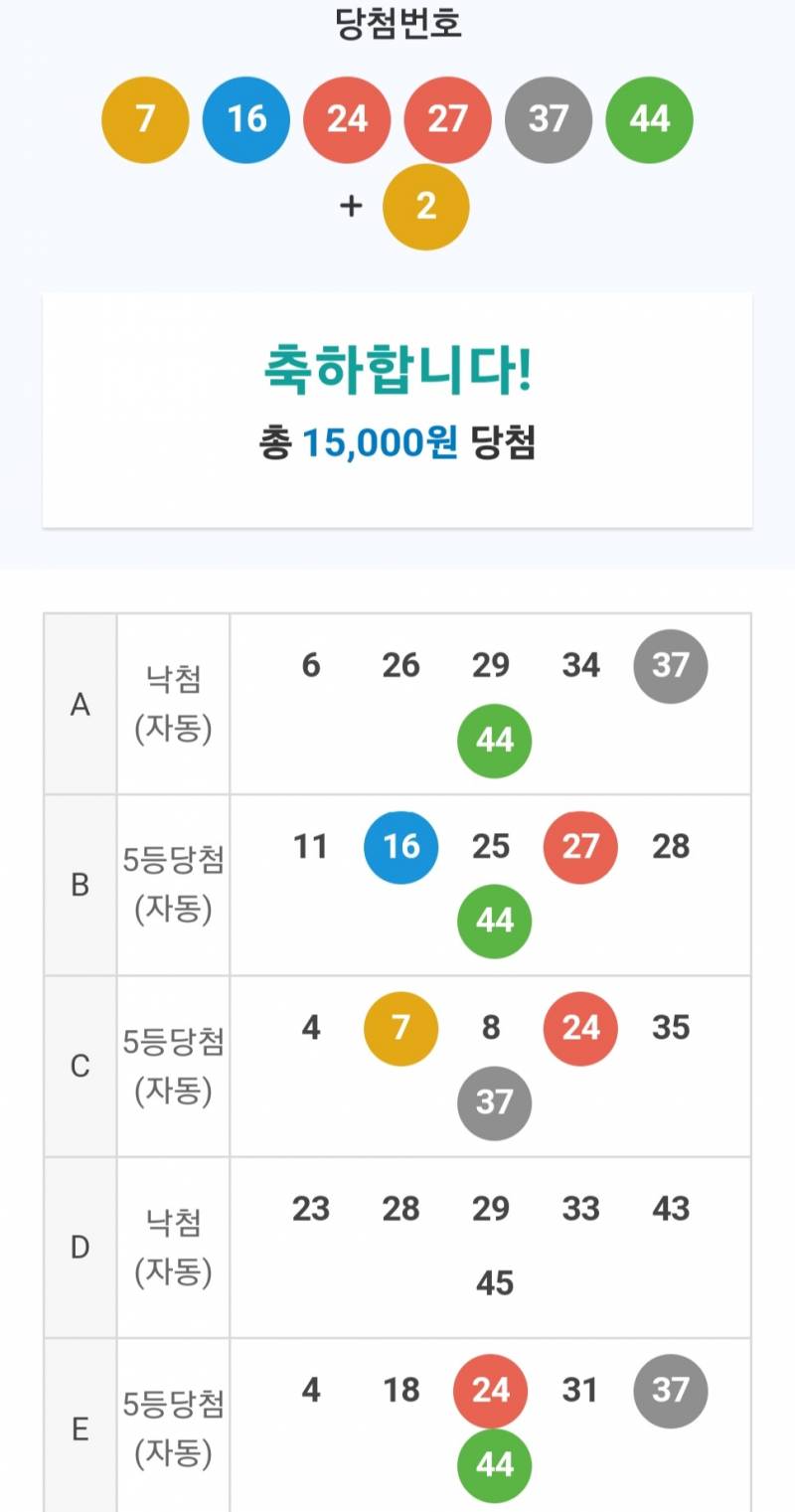Image resolution: width=795 pixels, height=1512 pixels.
Task: Click number 45 in row D
Action: [493, 1282]
